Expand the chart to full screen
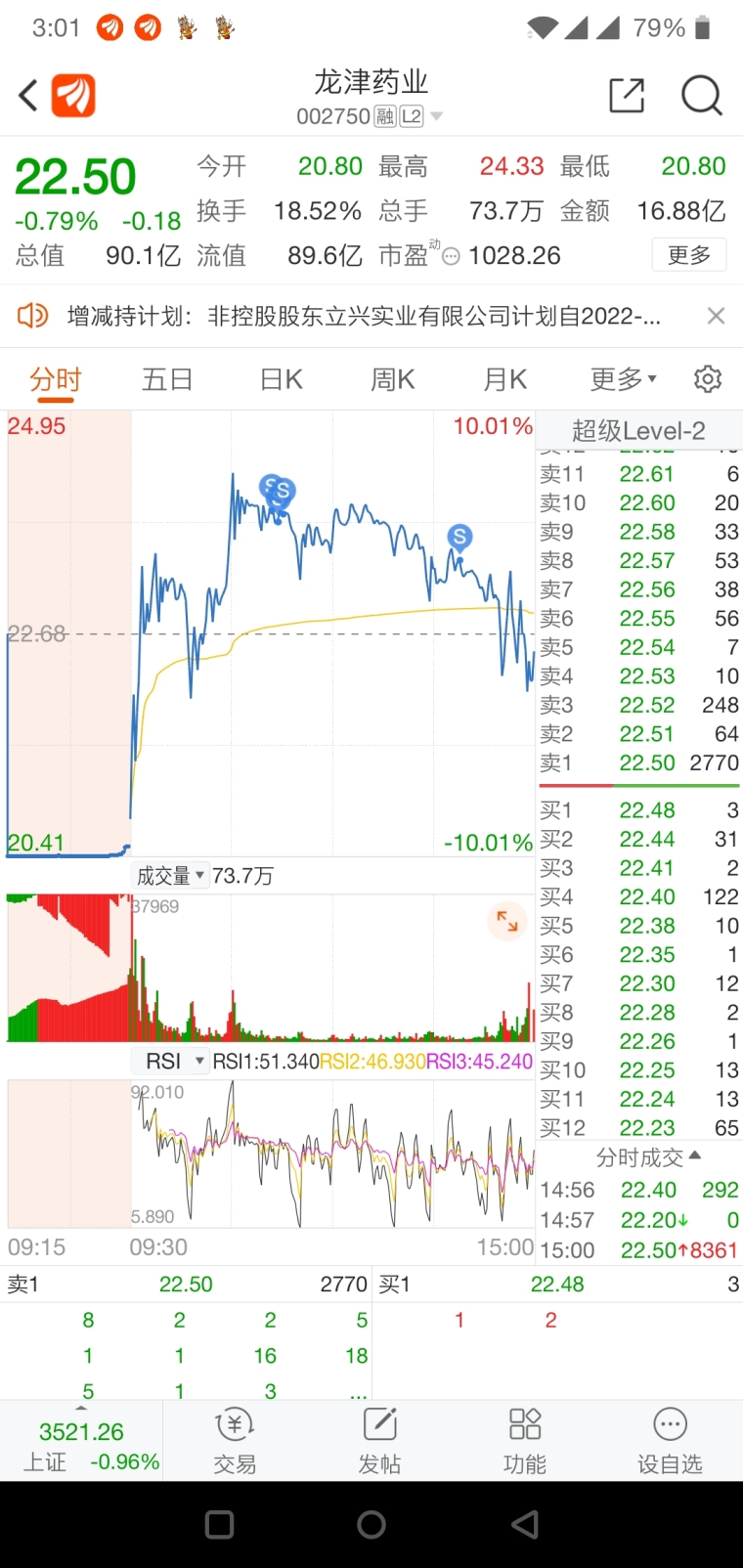This screenshot has width=743, height=1568. tap(507, 921)
